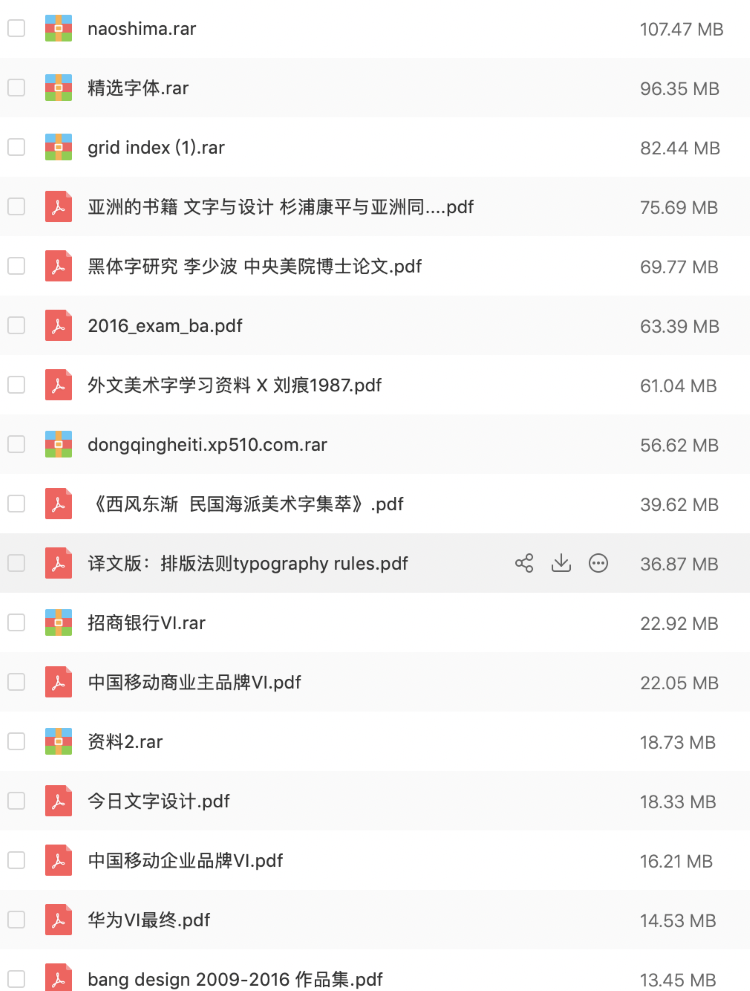Select the checkbox for 精选字体.rar
Image resolution: width=750 pixels, height=991 pixels.
[x=16, y=88]
